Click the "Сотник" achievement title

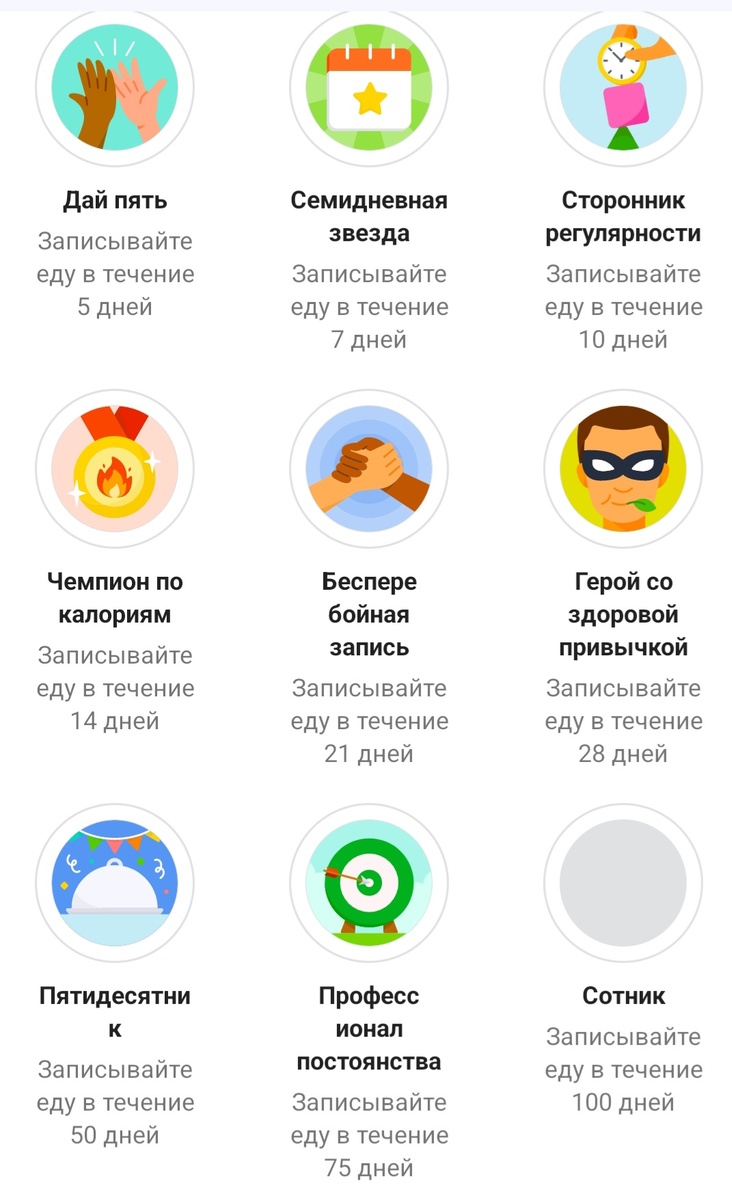[x=623, y=995]
